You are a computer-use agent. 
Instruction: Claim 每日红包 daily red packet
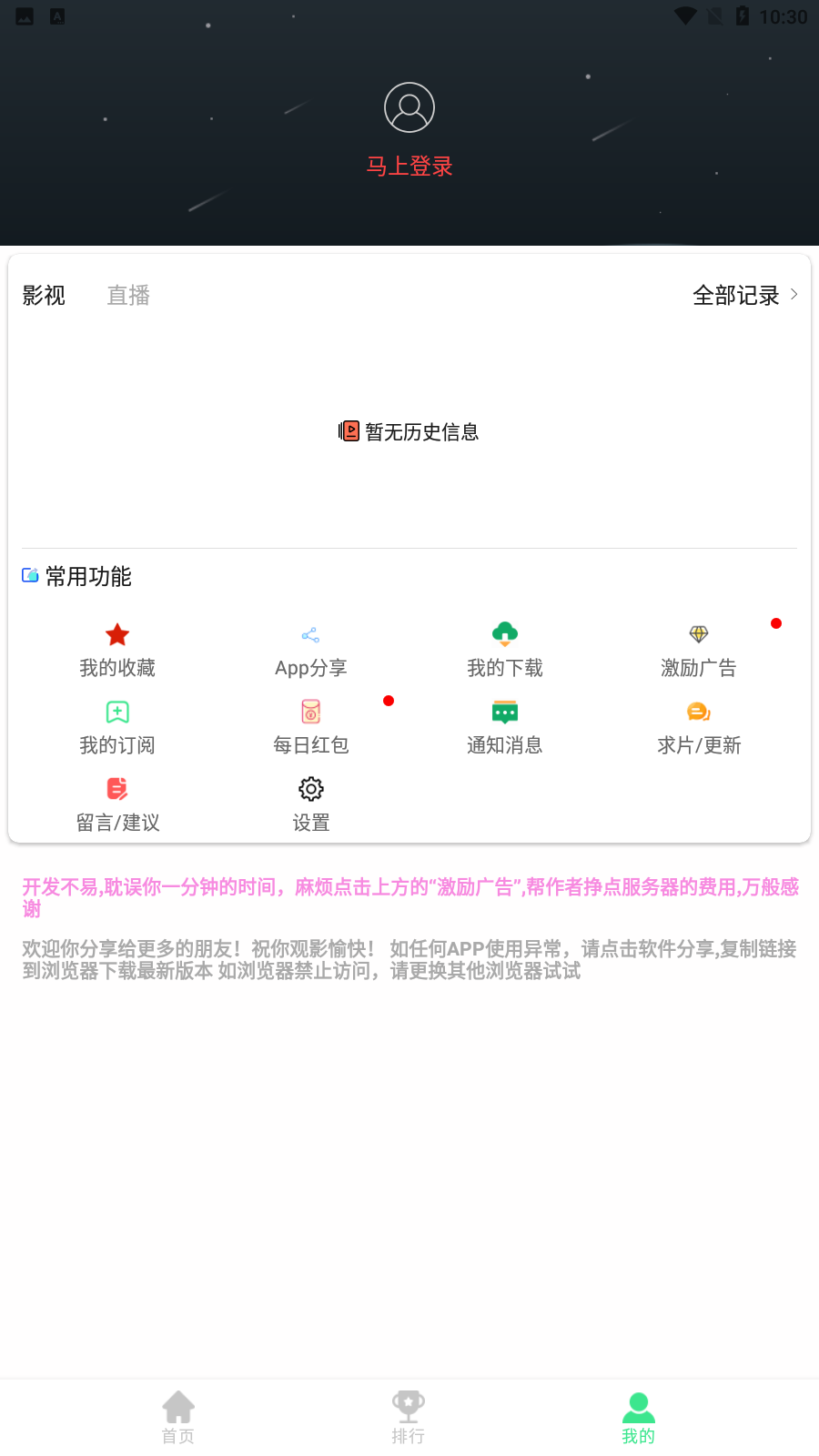tap(311, 728)
